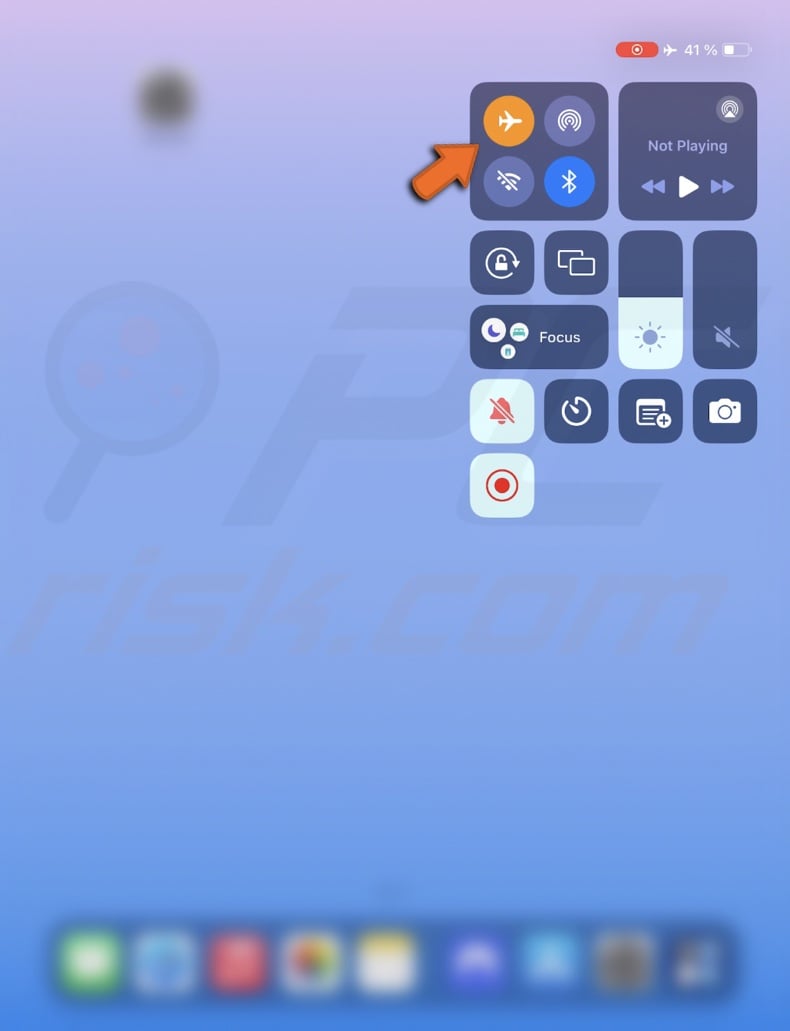
Task: Launch the Camera from Control Center
Action: [x=725, y=411]
